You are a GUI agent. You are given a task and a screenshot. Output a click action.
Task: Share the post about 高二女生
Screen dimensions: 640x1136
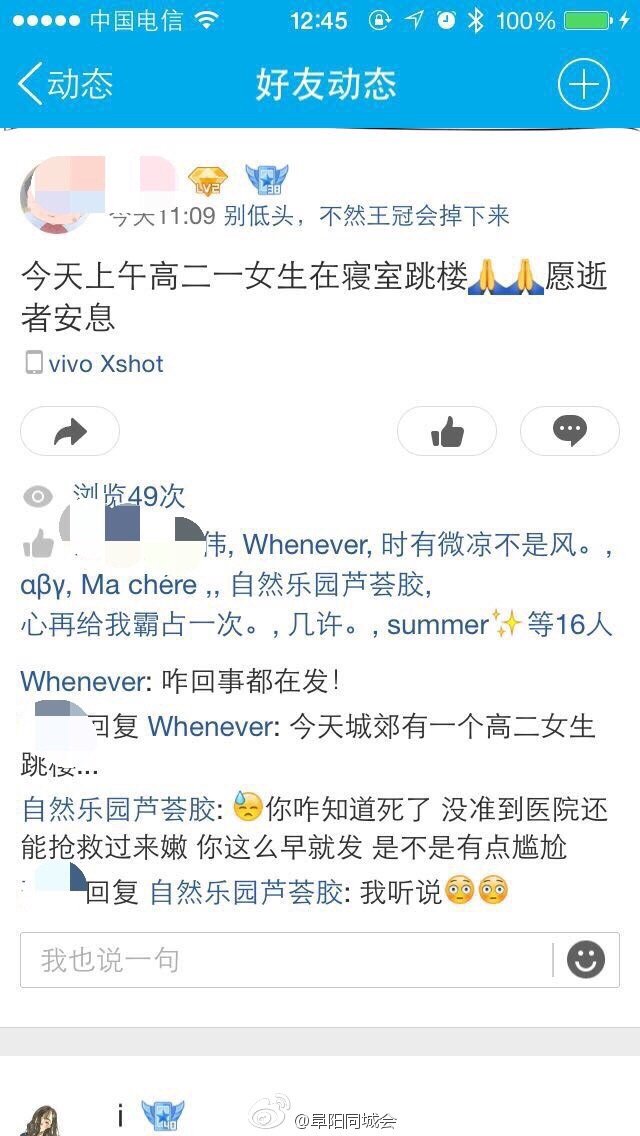pos(70,432)
